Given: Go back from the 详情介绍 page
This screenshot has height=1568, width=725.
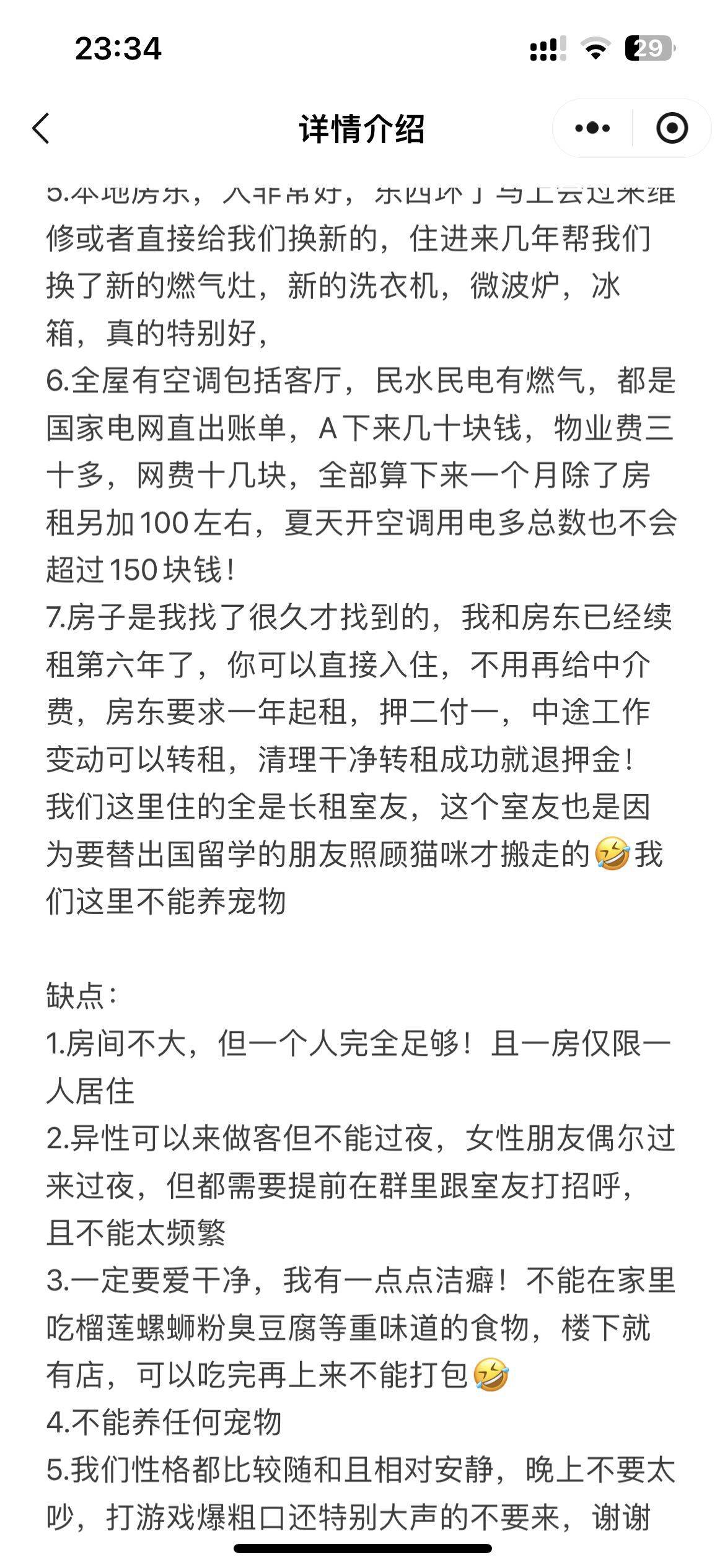Looking at the screenshot, I should pos(41,129).
